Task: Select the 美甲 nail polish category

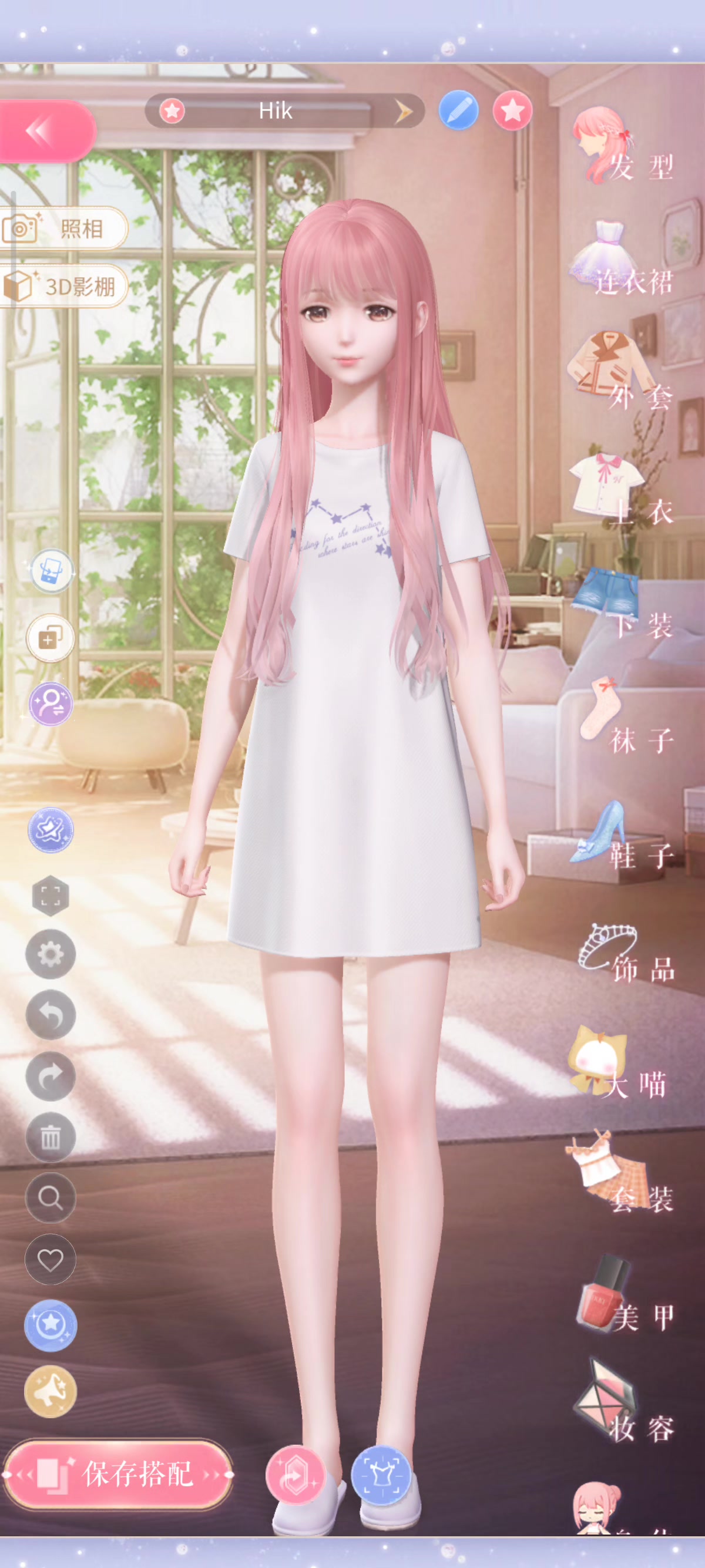Action: [626, 1296]
